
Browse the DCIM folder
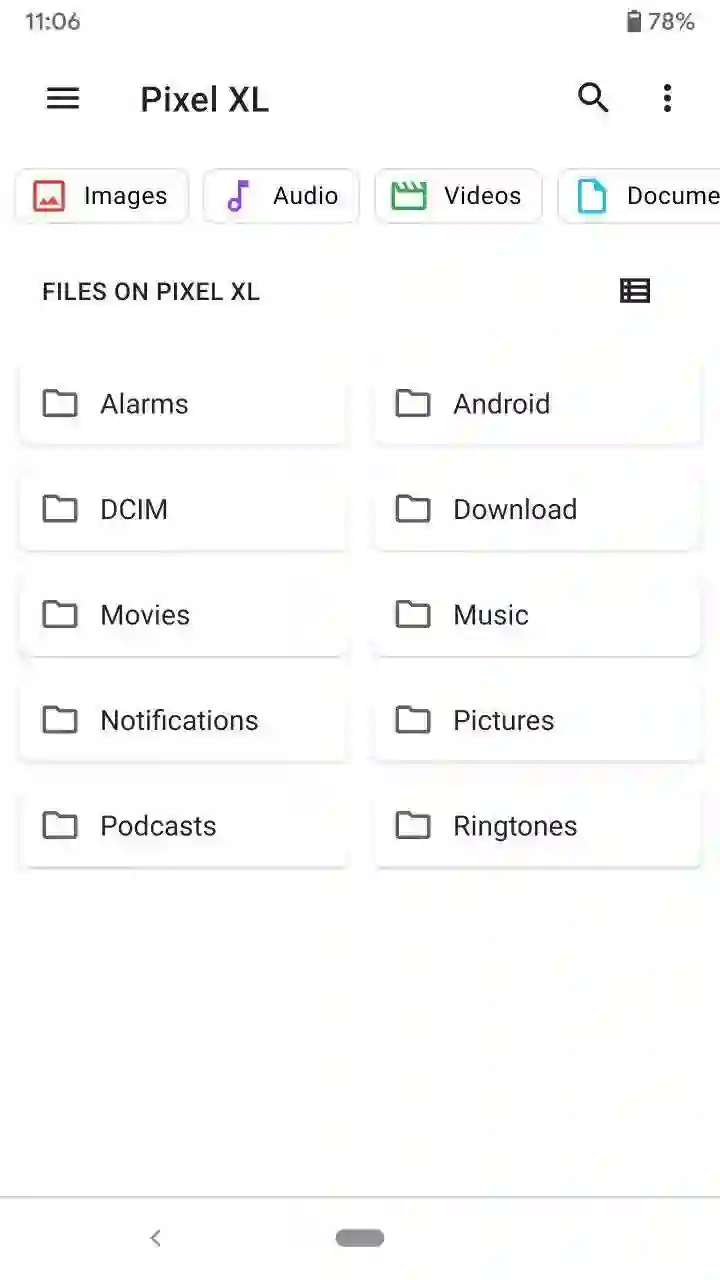[183, 510]
